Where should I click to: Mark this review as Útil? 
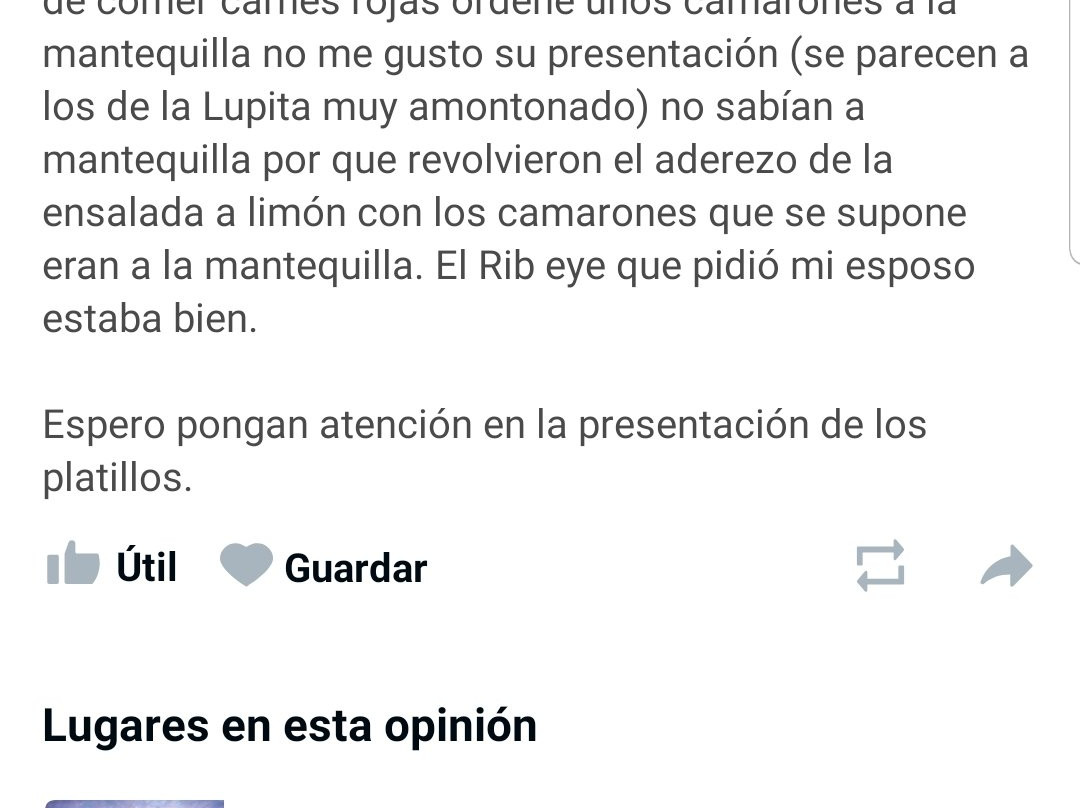pos(111,567)
